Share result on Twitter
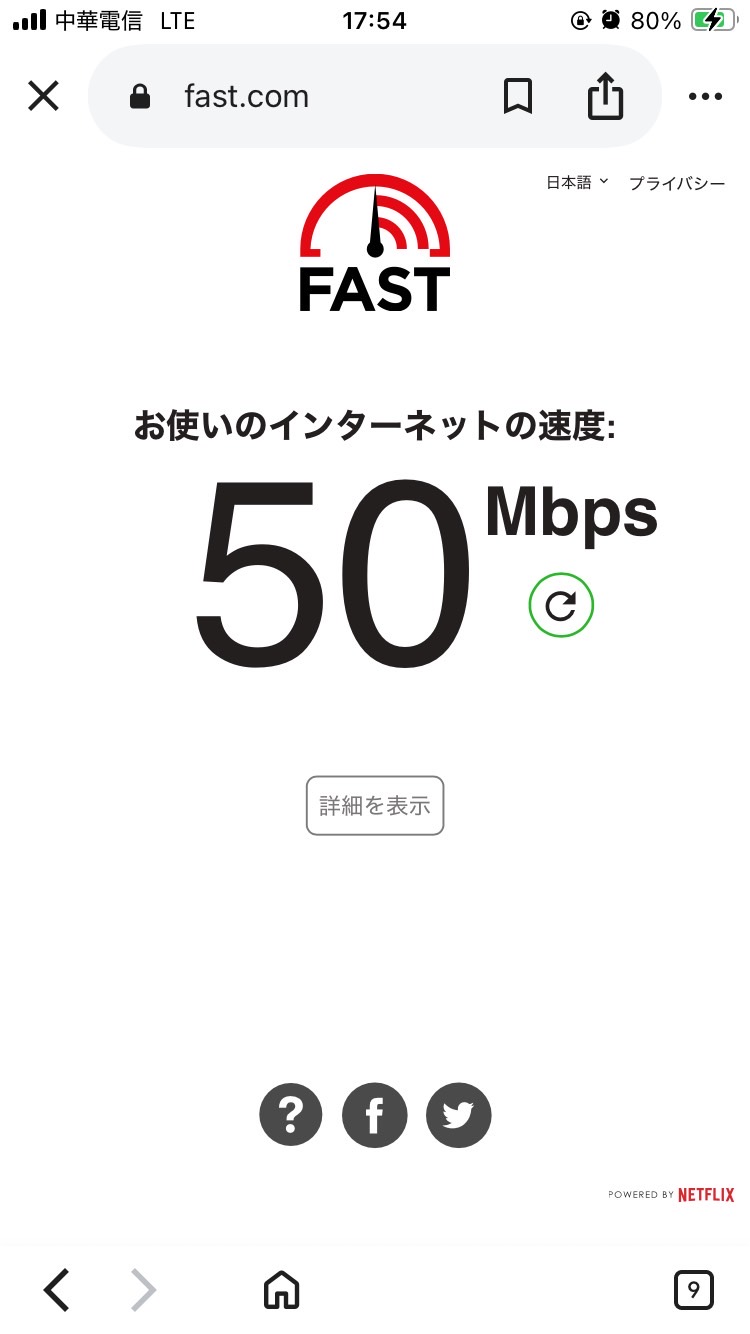 coord(459,1114)
